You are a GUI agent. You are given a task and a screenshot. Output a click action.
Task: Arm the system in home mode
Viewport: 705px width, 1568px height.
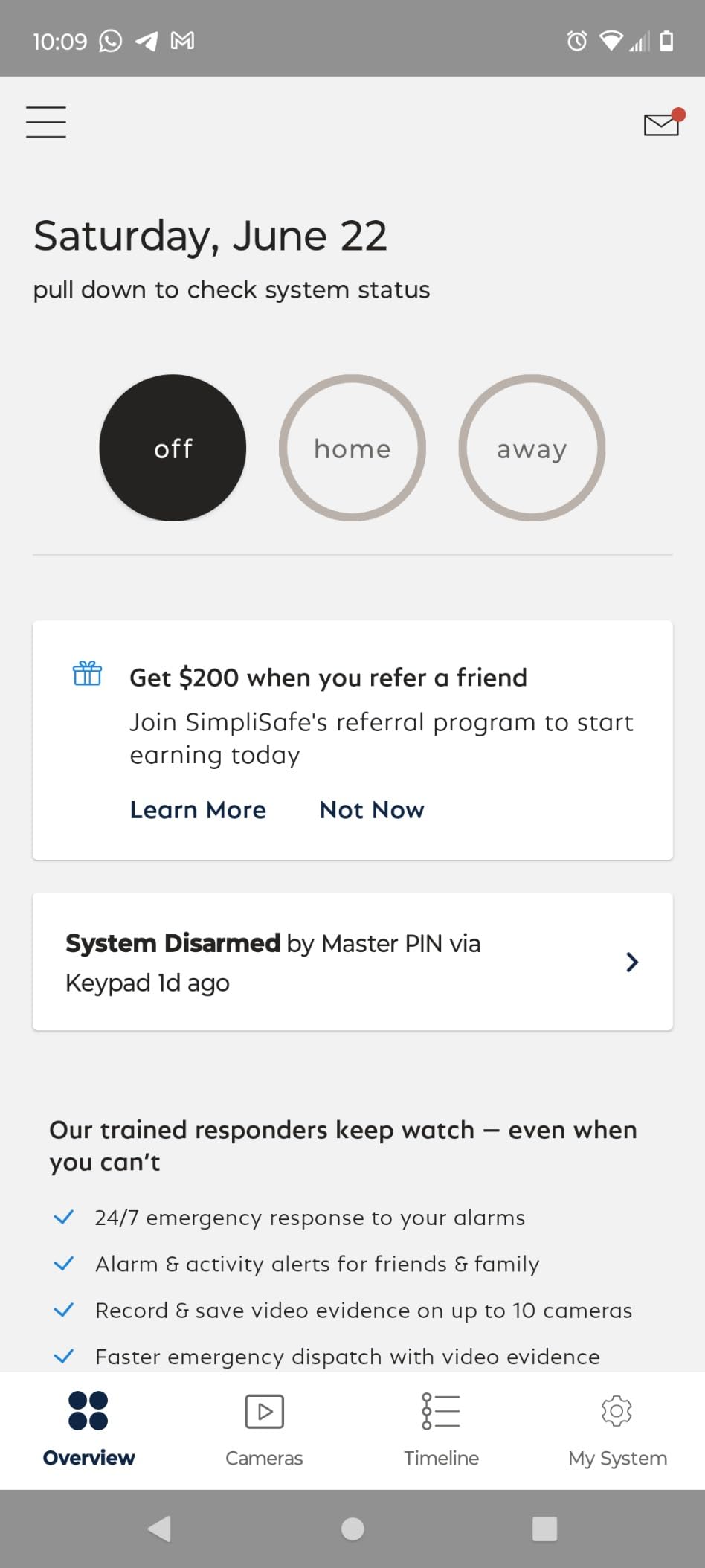pyautogui.click(x=352, y=448)
